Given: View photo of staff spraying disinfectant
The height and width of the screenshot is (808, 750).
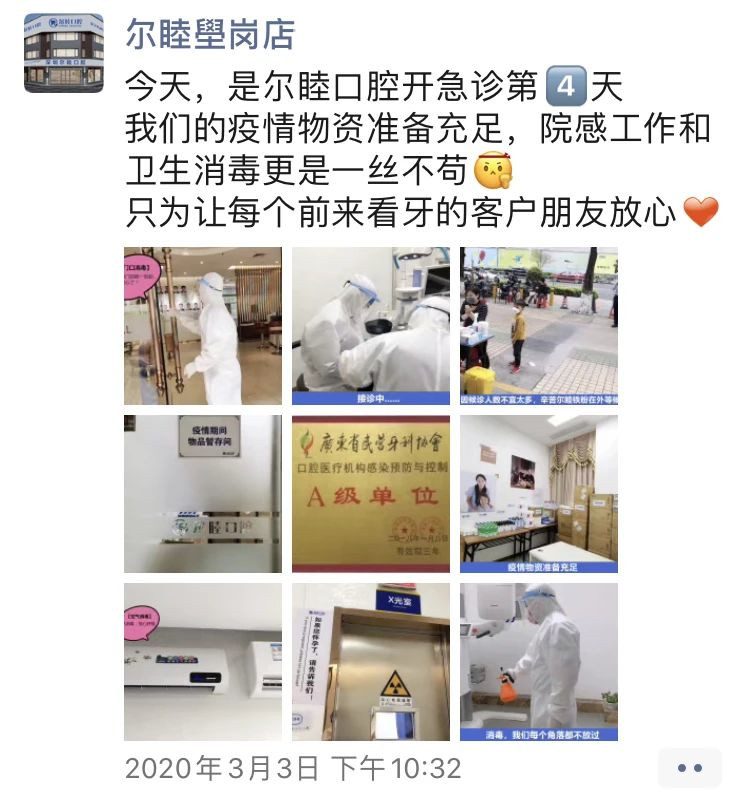Looking at the screenshot, I should click(539, 662).
